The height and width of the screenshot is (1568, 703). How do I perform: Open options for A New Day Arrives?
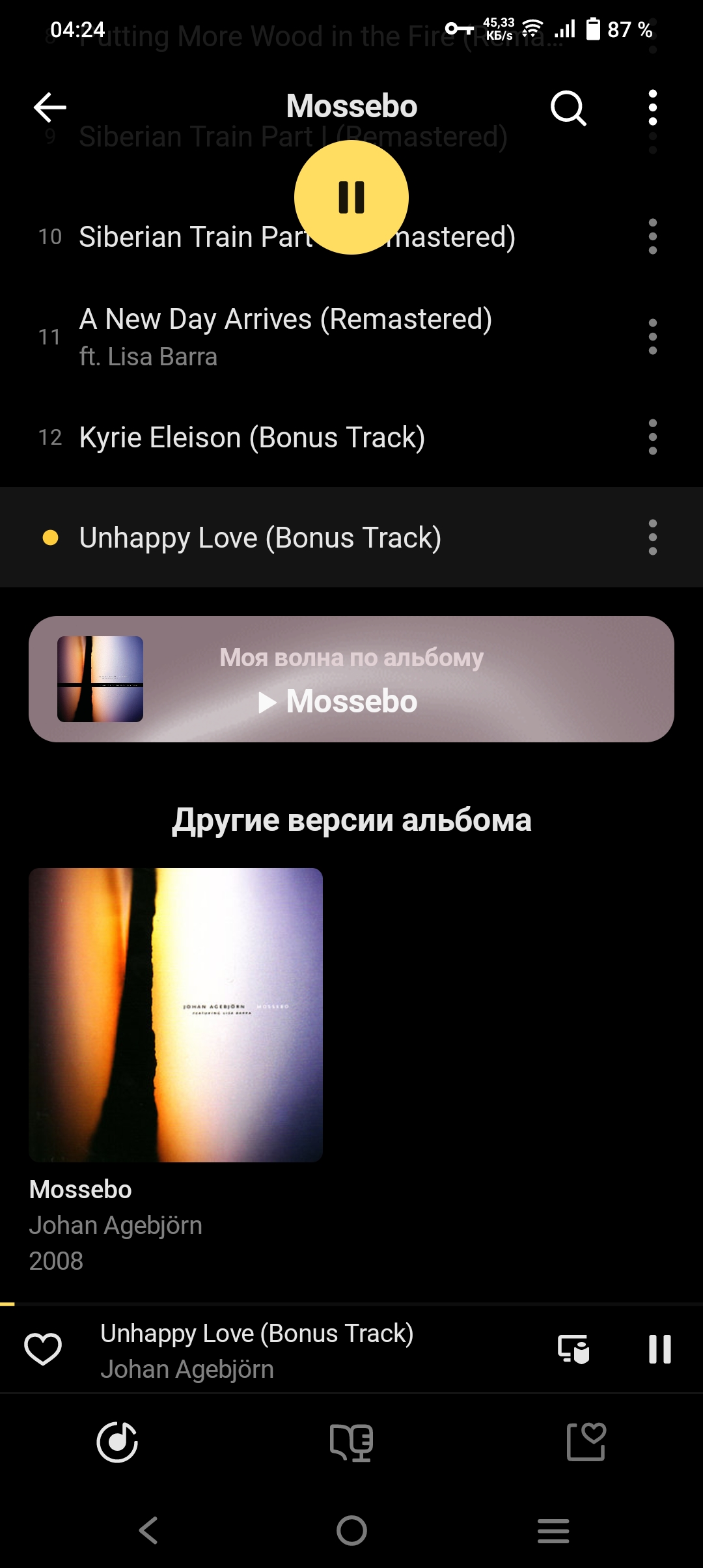(653, 337)
